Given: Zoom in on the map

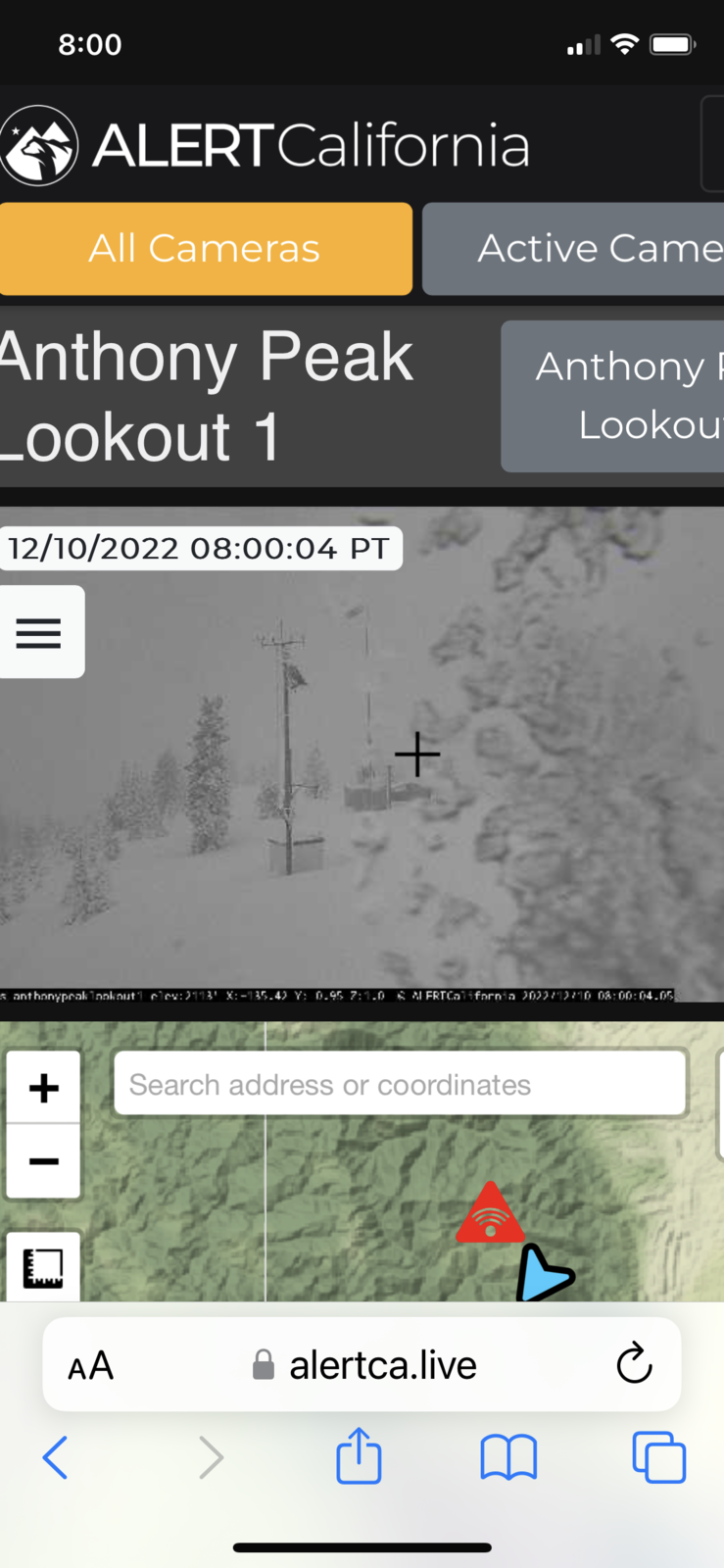Looking at the screenshot, I should tap(43, 1088).
